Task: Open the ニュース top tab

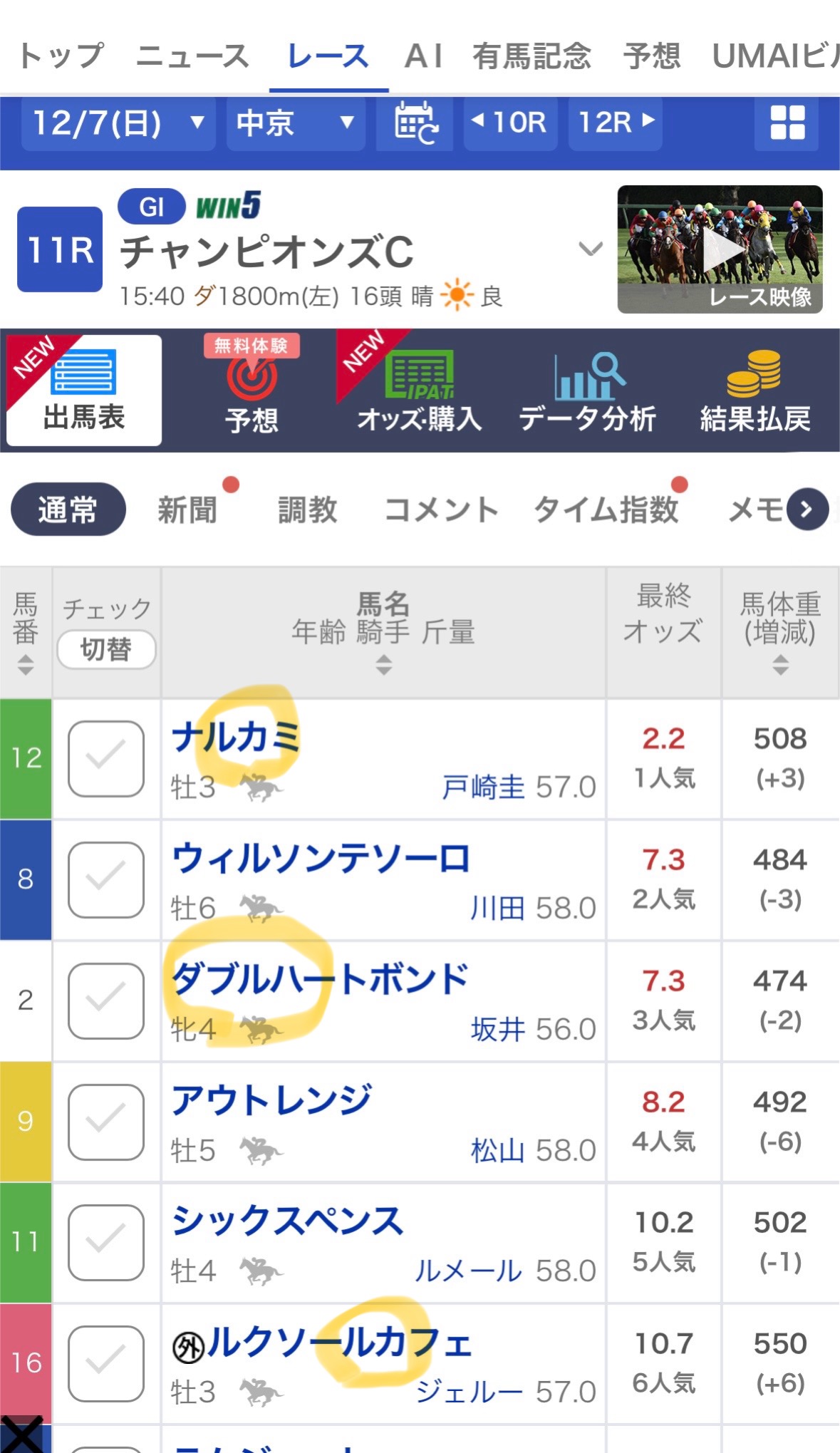Action: tap(192, 56)
